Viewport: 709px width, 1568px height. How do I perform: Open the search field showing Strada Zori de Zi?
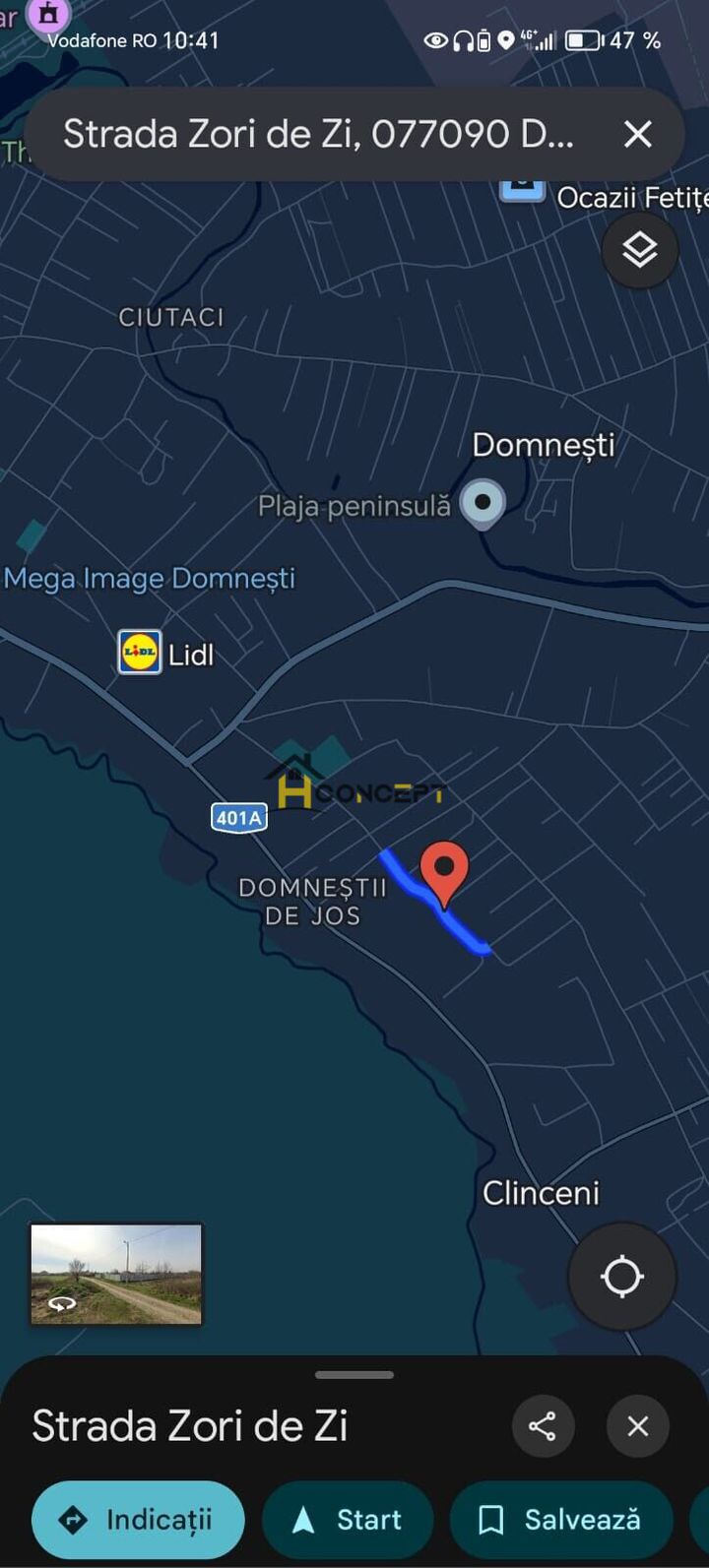click(318, 134)
